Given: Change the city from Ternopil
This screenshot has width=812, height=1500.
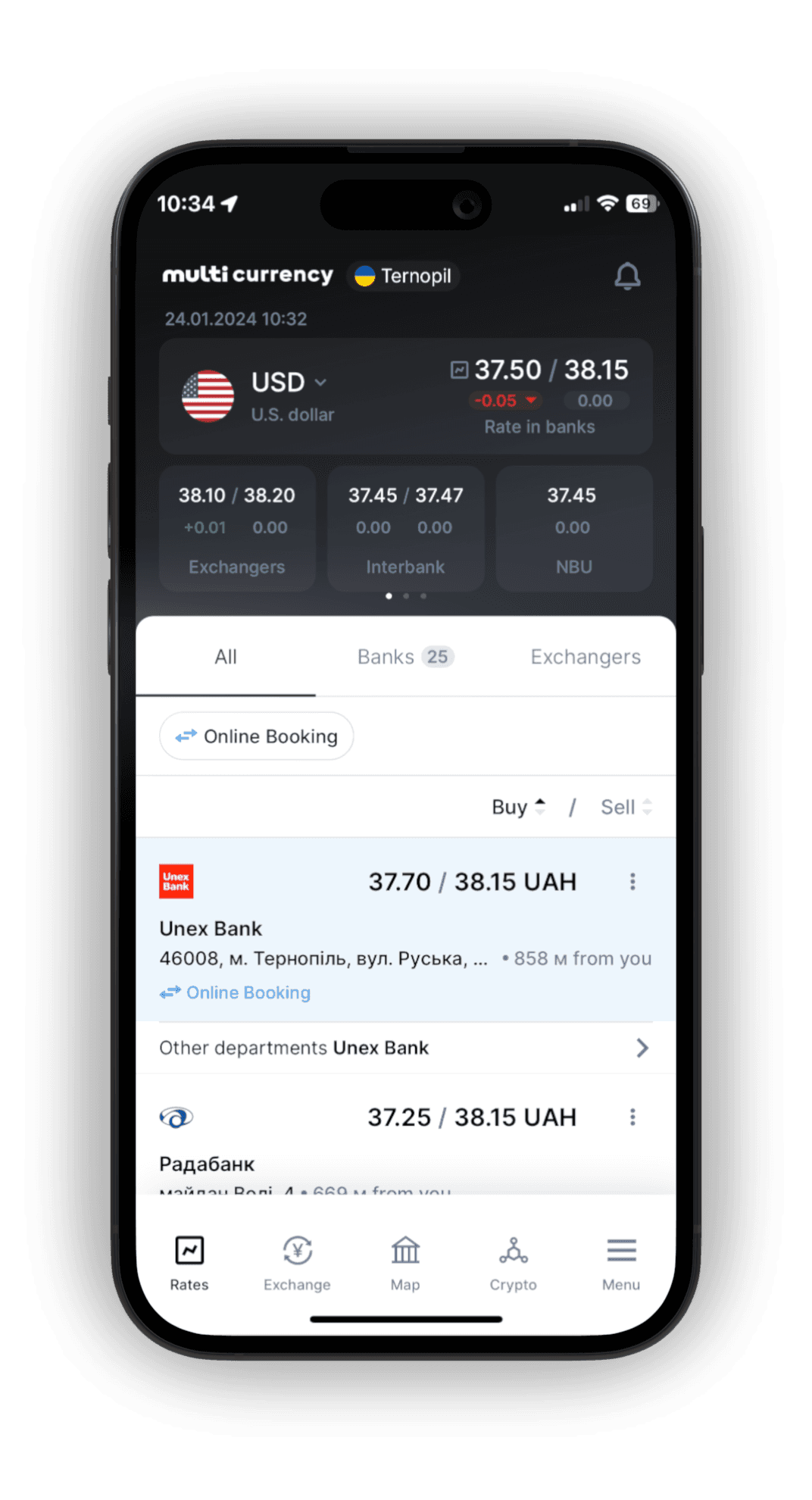Looking at the screenshot, I should (x=404, y=276).
